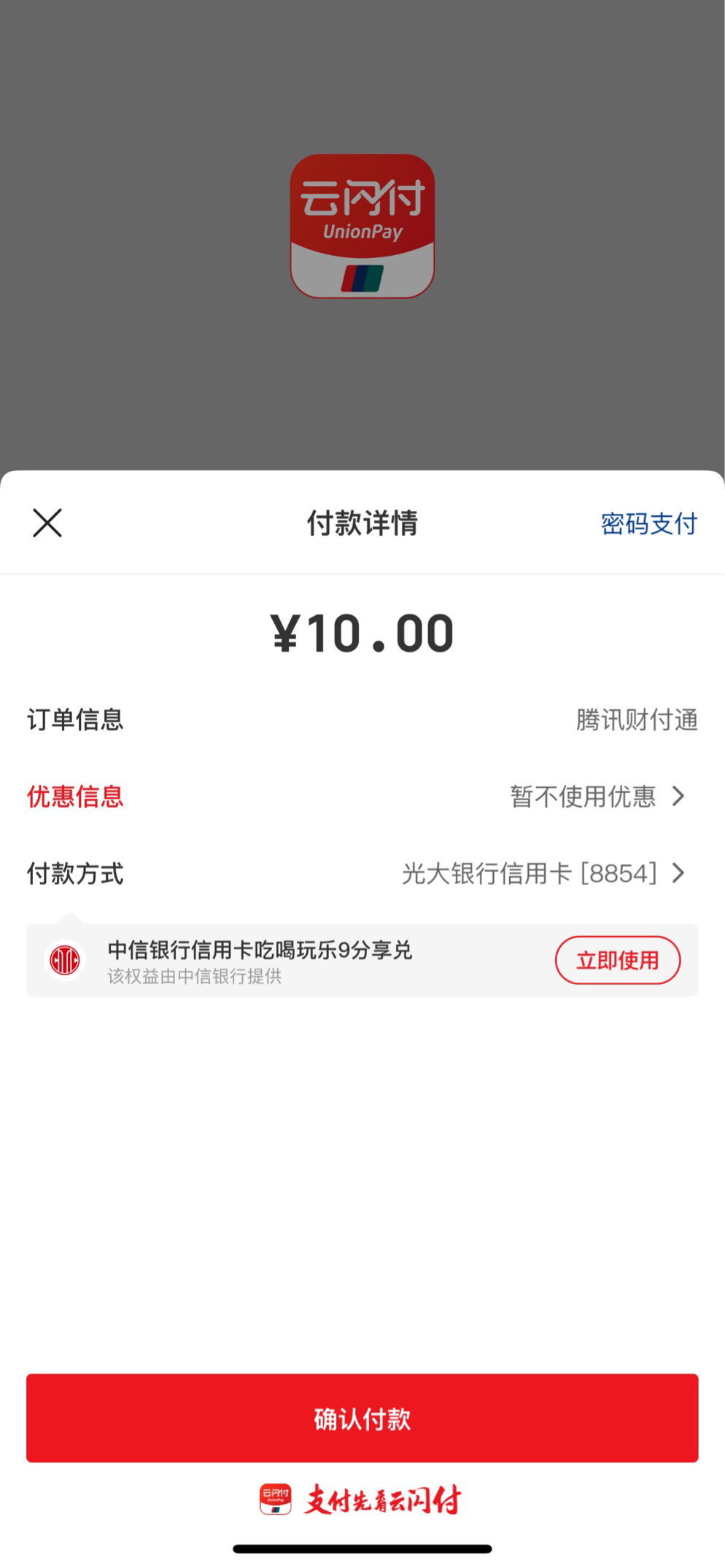Tap the ¥10.00 payment amount

[362, 633]
